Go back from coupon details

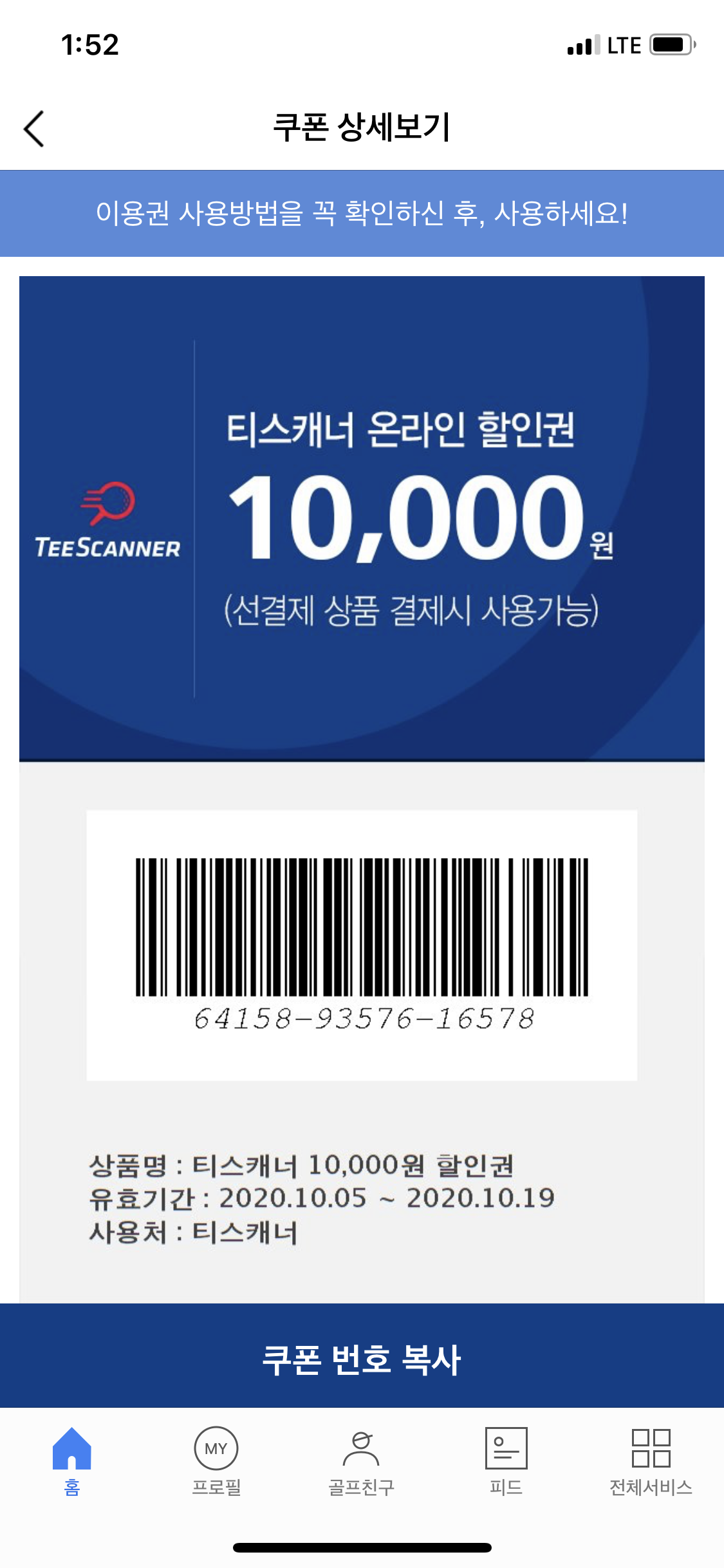(x=34, y=129)
